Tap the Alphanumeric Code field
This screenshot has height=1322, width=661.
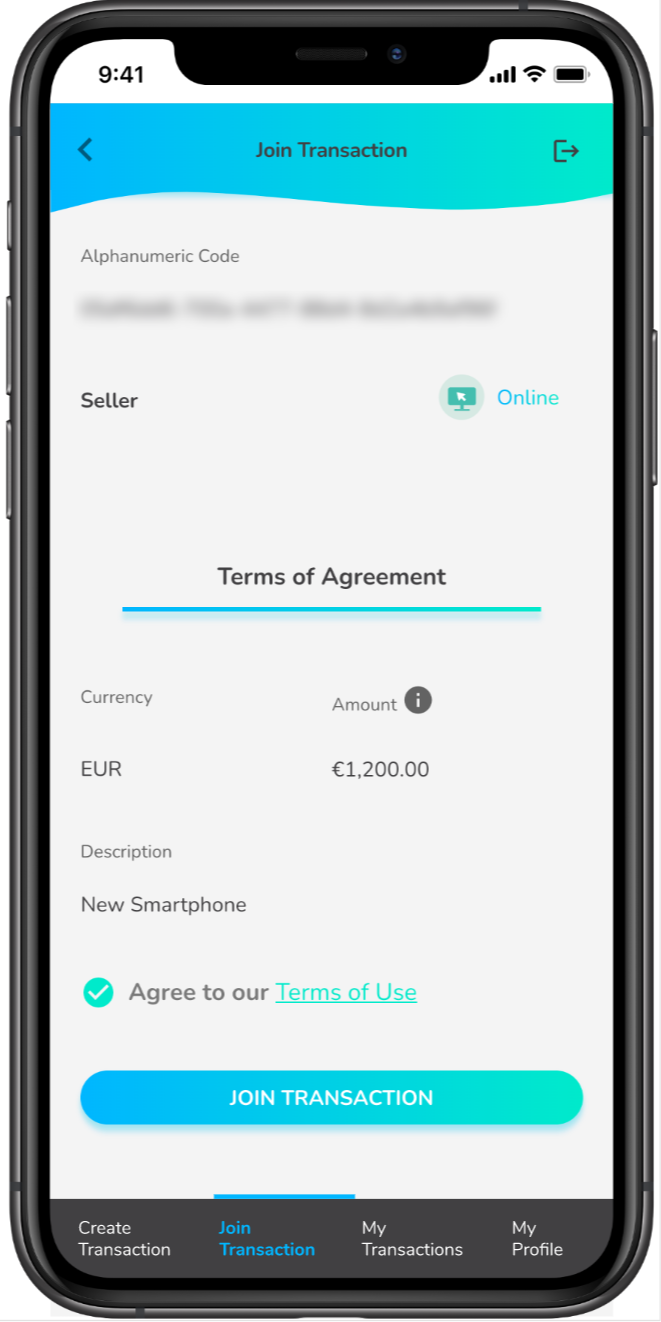[x=288, y=308]
